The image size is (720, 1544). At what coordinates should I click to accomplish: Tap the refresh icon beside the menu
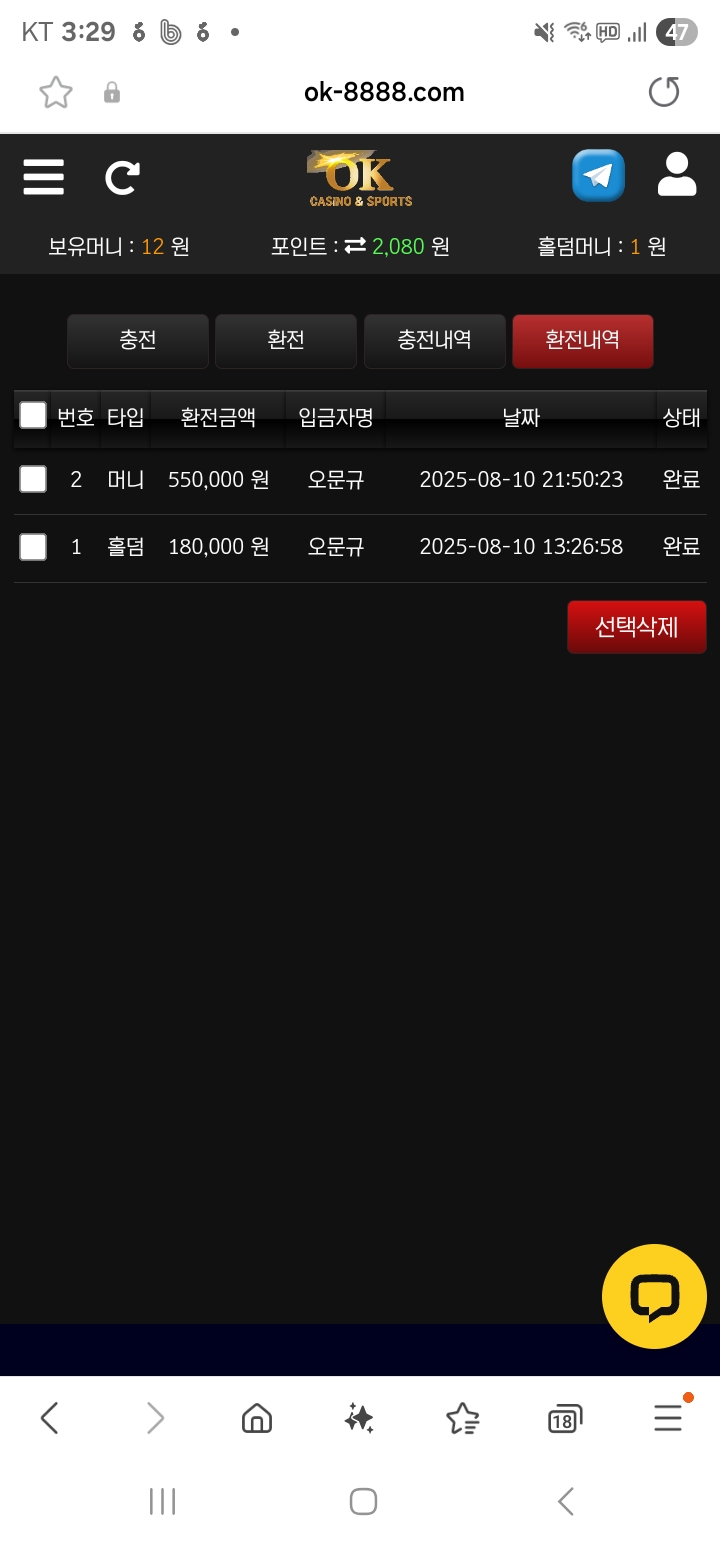(122, 178)
